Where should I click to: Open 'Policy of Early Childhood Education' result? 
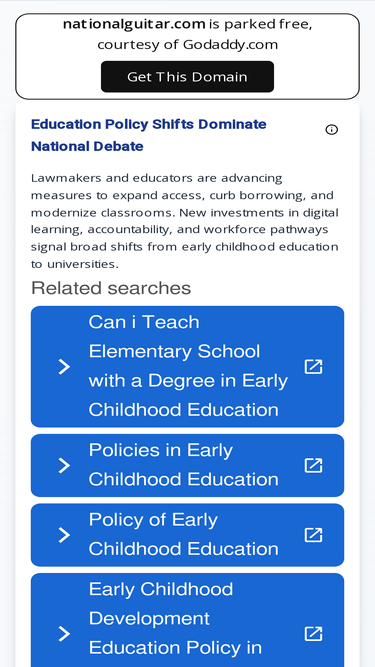tap(187, 535)
